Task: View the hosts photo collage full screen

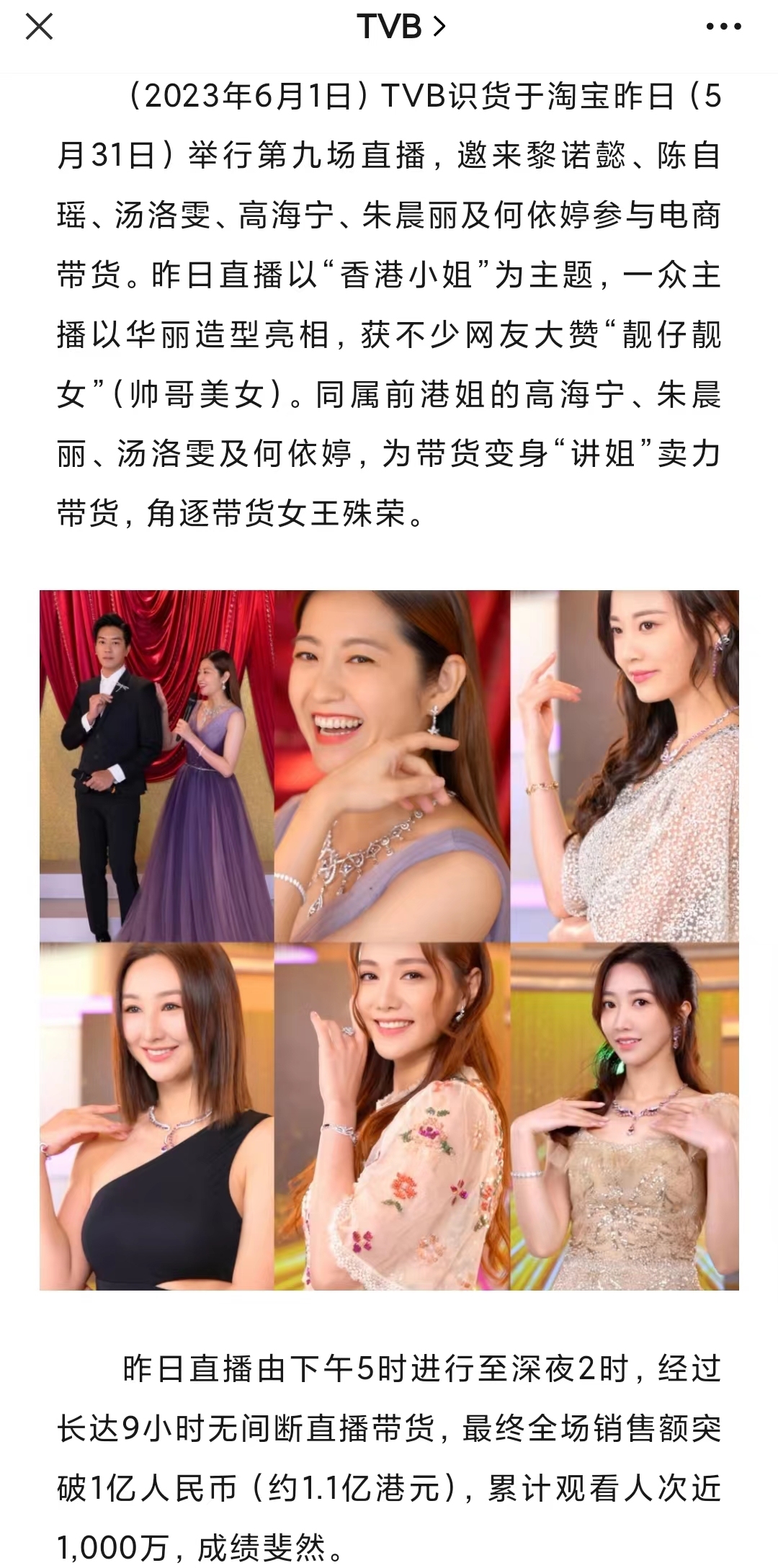Action: tap(389, 940)
